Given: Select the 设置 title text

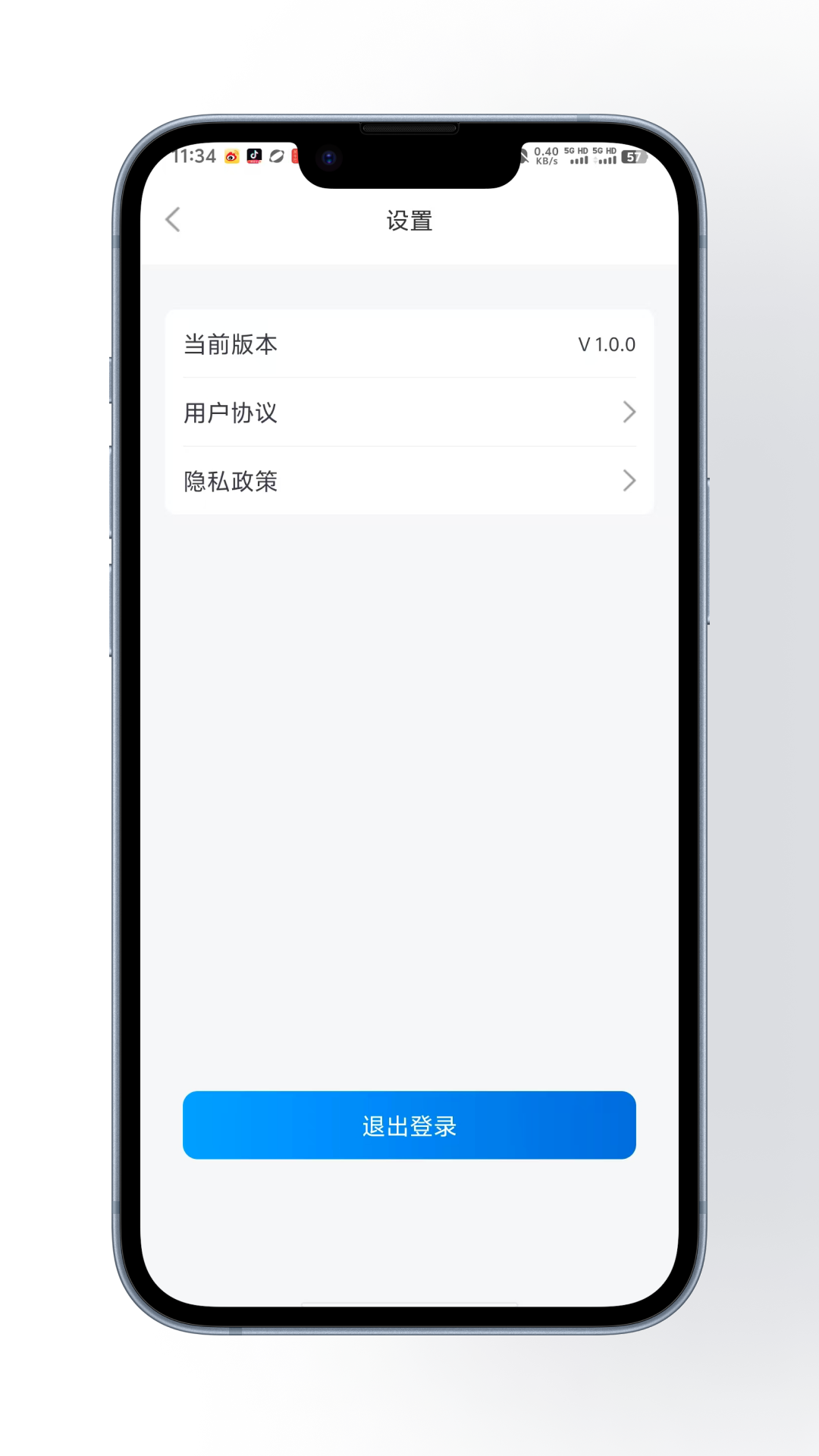Looking at the screenshot, I should [x=409, y=221].
